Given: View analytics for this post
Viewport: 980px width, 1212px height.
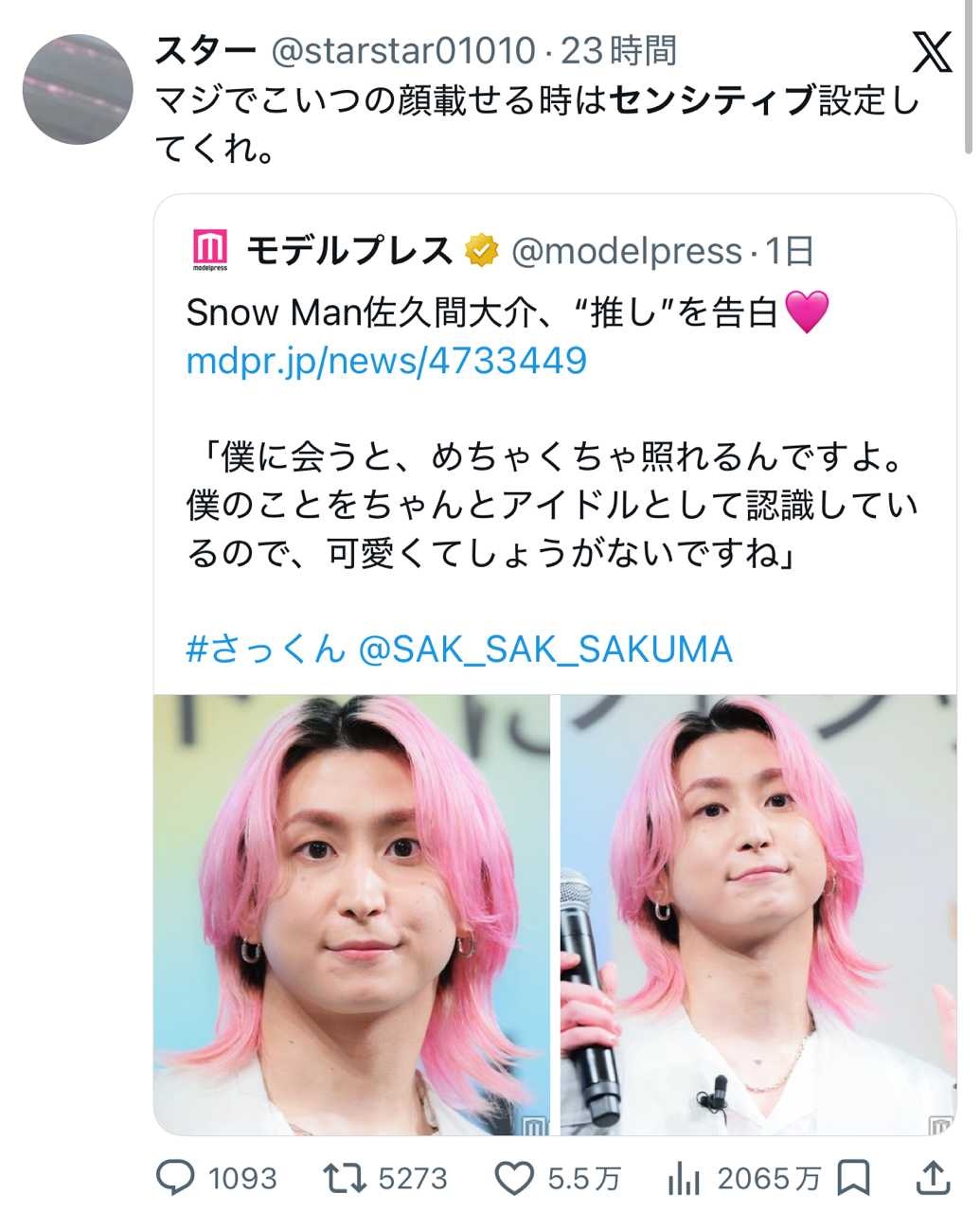Looking at the screenshot, I should tap(683, 1177).
